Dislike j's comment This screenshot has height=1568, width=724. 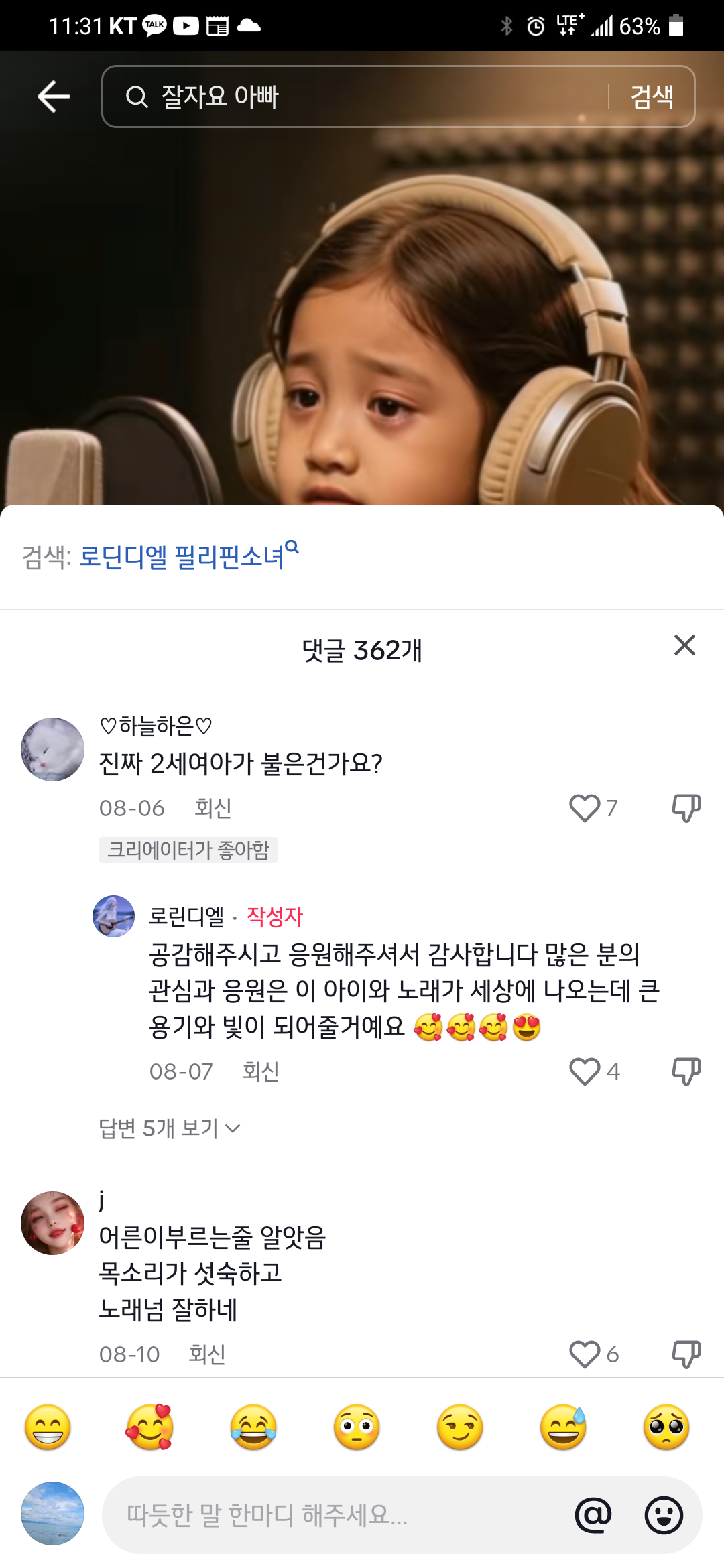click(x=686, y=1354)
